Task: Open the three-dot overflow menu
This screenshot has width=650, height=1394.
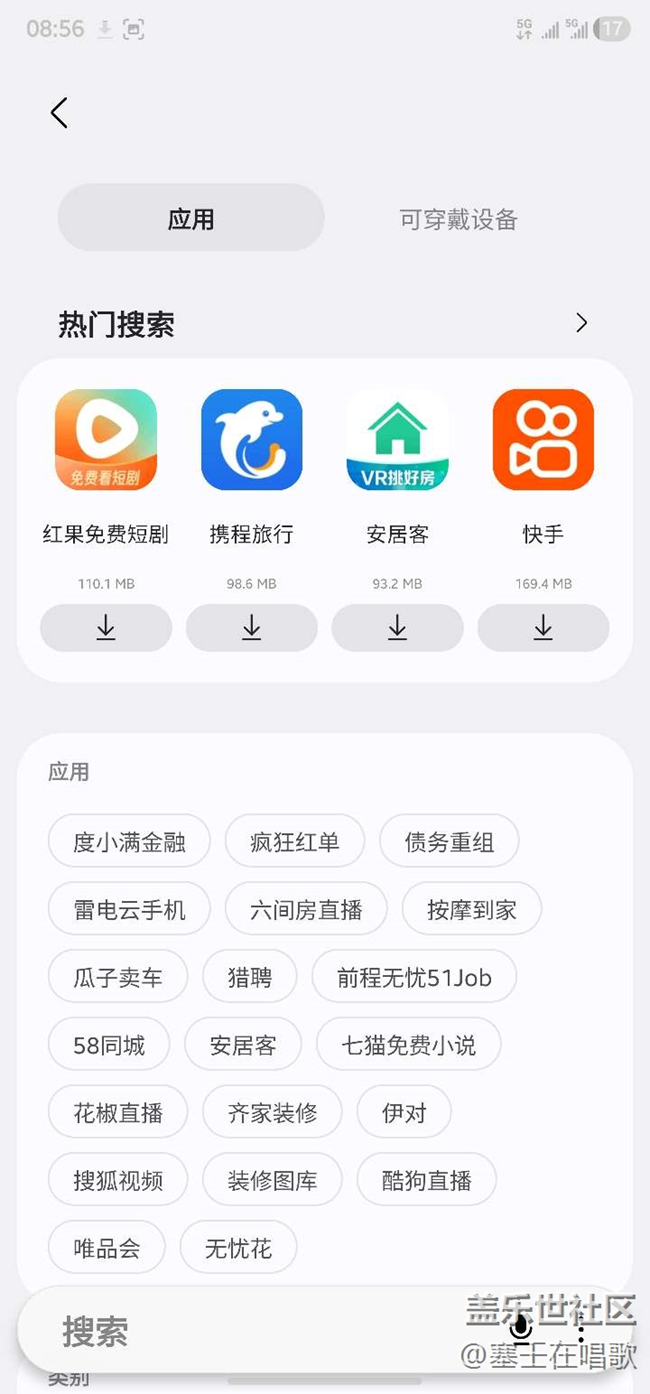Action: coord(581,1329)
